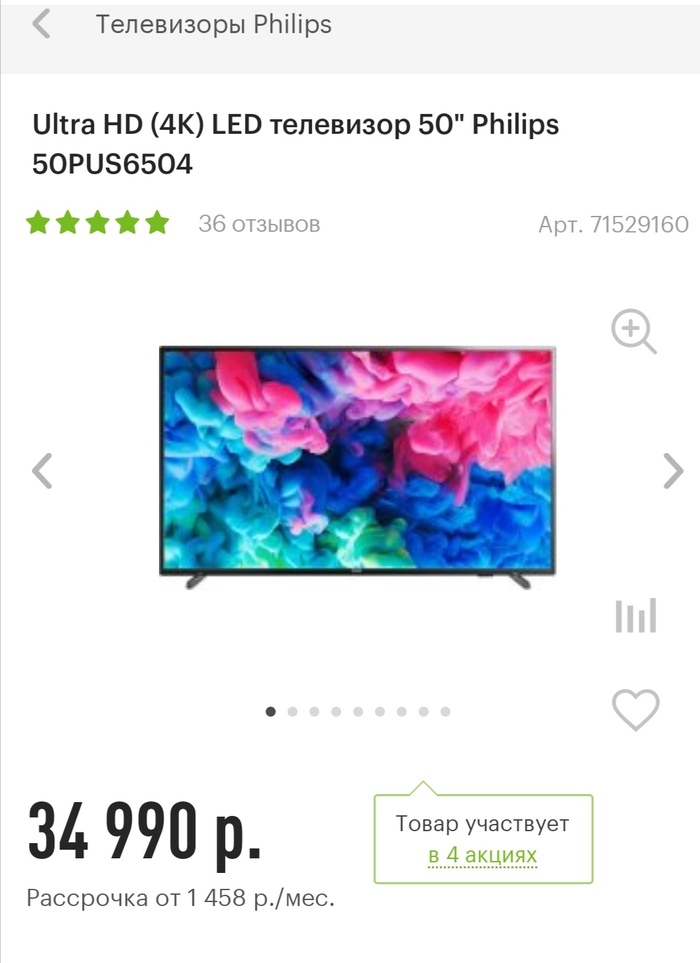The height and width of the screenshot is (963, 700).
Task: Go back to Телевизоры Philips
Action: 42,25
